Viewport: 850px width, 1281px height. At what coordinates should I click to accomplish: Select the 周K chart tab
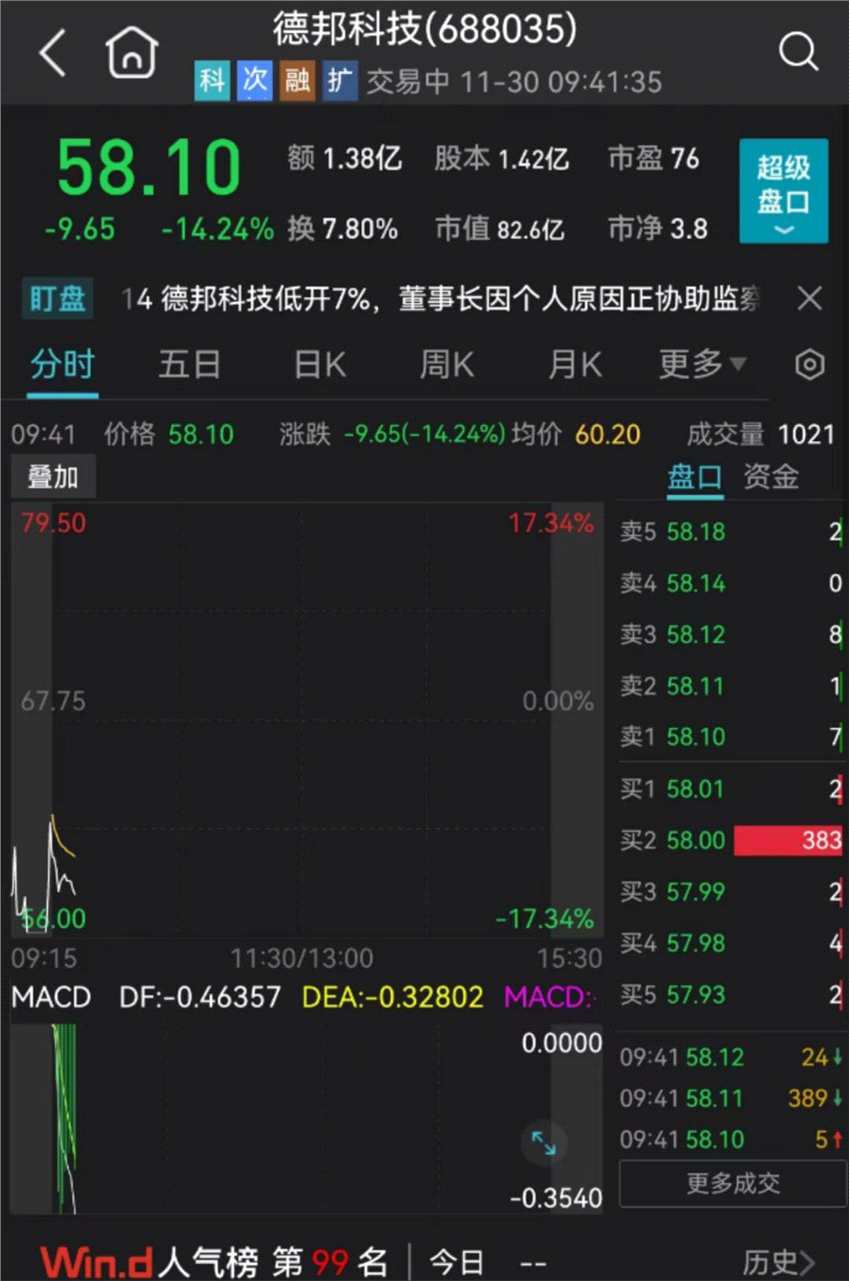(447, 366)
